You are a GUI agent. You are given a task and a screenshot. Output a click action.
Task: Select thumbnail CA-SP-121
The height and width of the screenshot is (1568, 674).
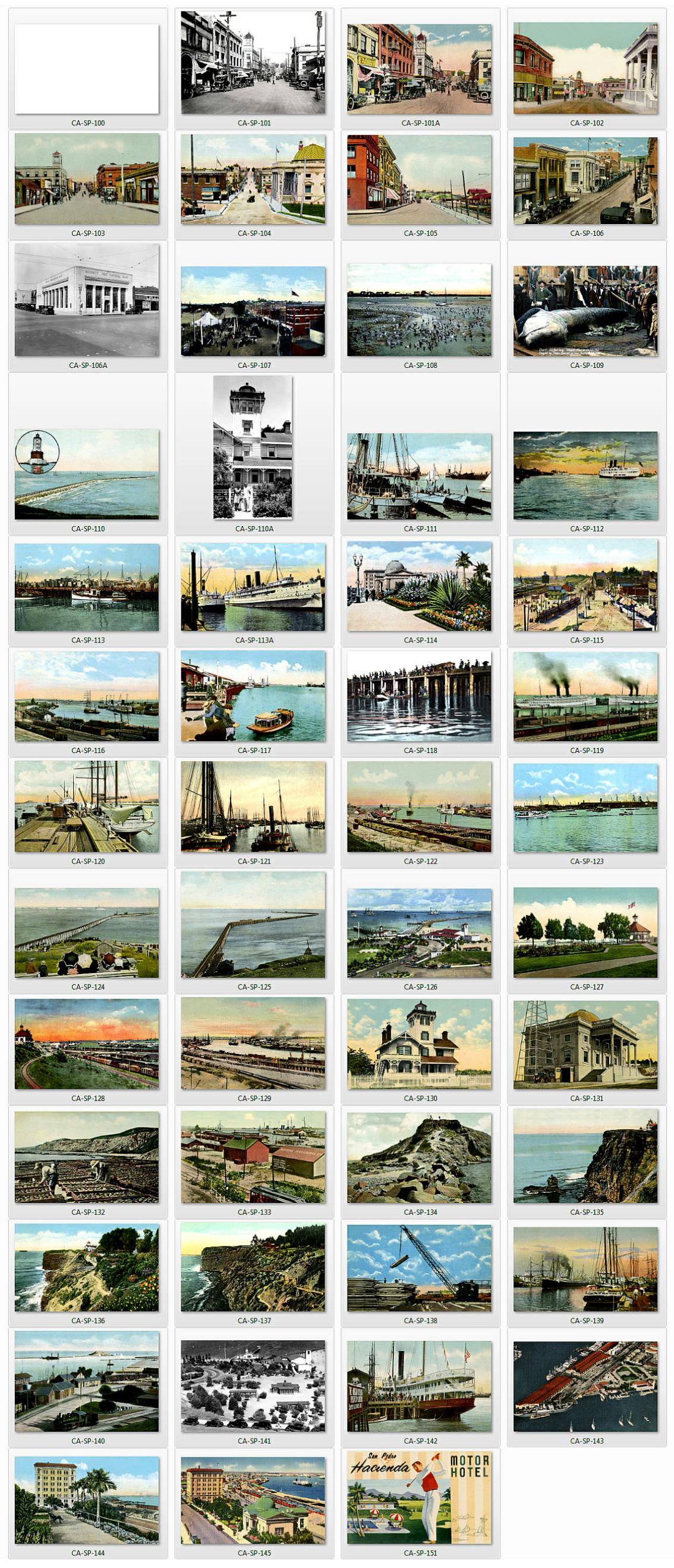tap(253, 807)
